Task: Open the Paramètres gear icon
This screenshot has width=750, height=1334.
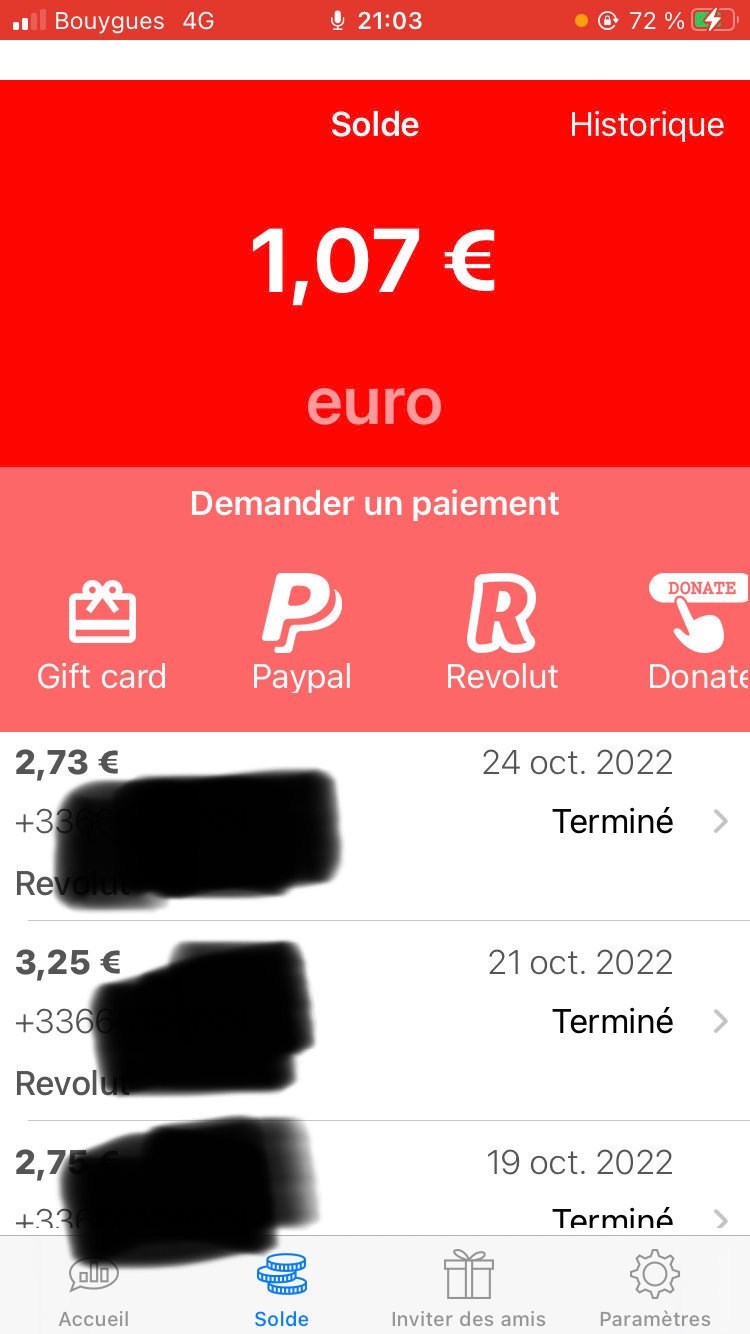Action: coord(655,1273)
